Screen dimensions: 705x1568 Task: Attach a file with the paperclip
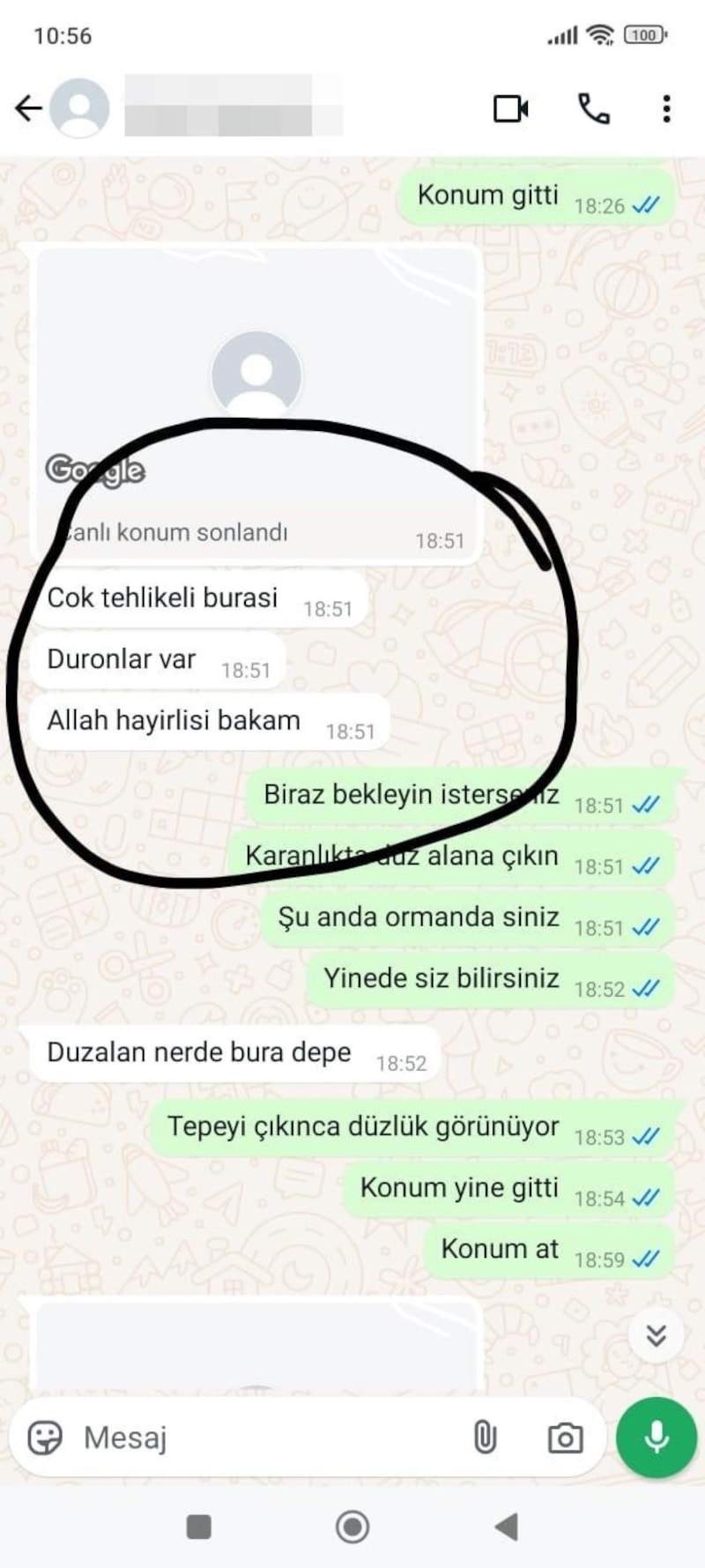click(485, 1438)
